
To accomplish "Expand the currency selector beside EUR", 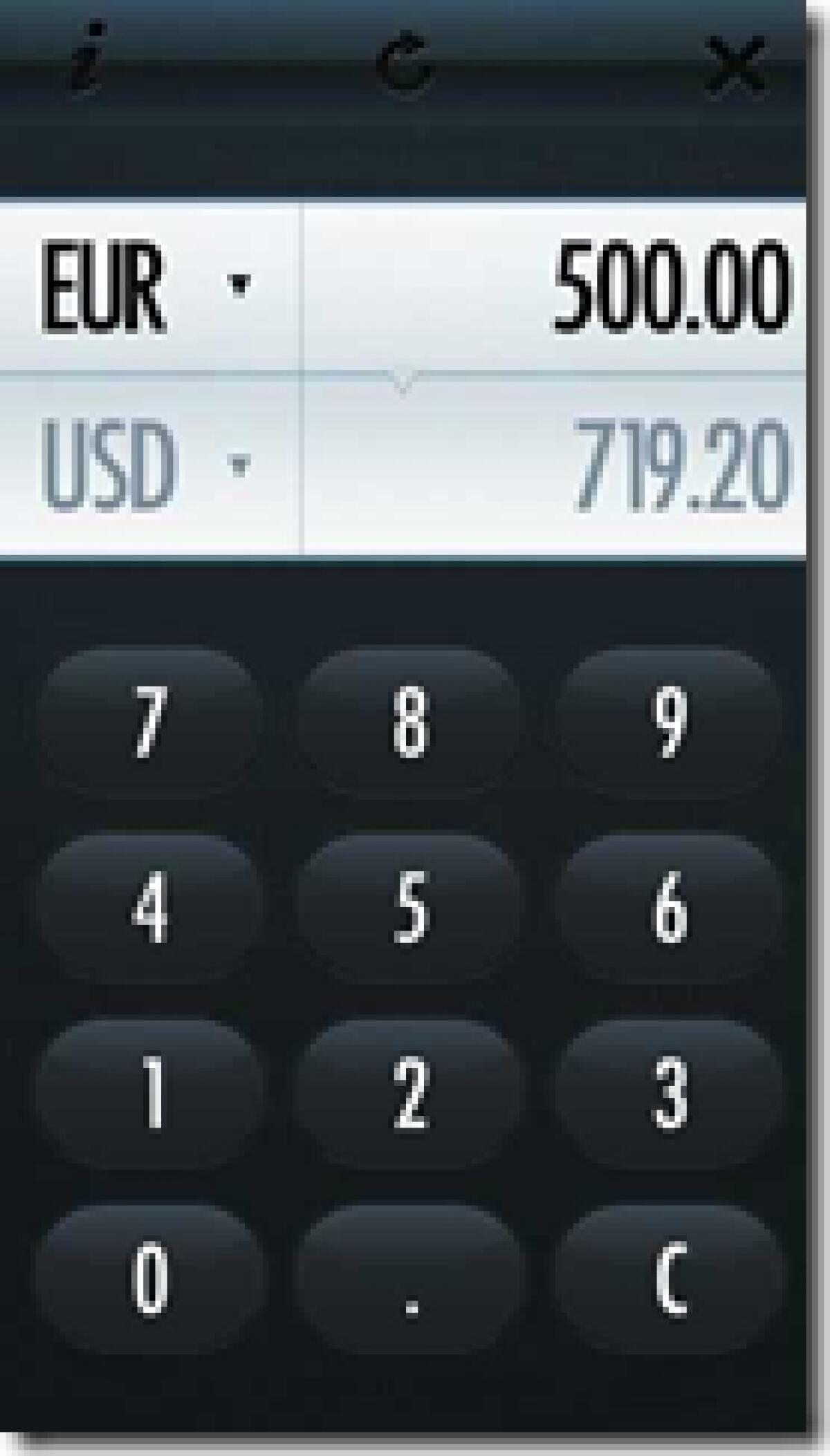I will (237, 283).
